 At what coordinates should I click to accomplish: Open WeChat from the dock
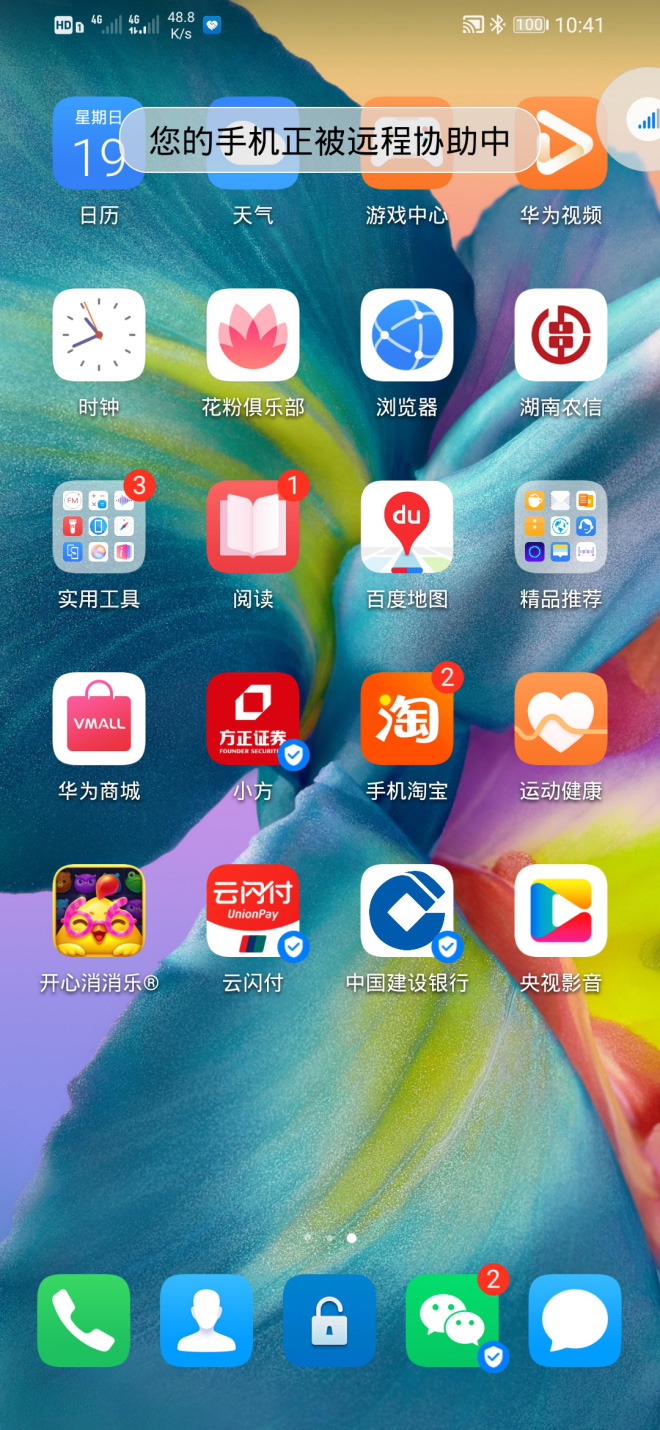click(452, 1321)
